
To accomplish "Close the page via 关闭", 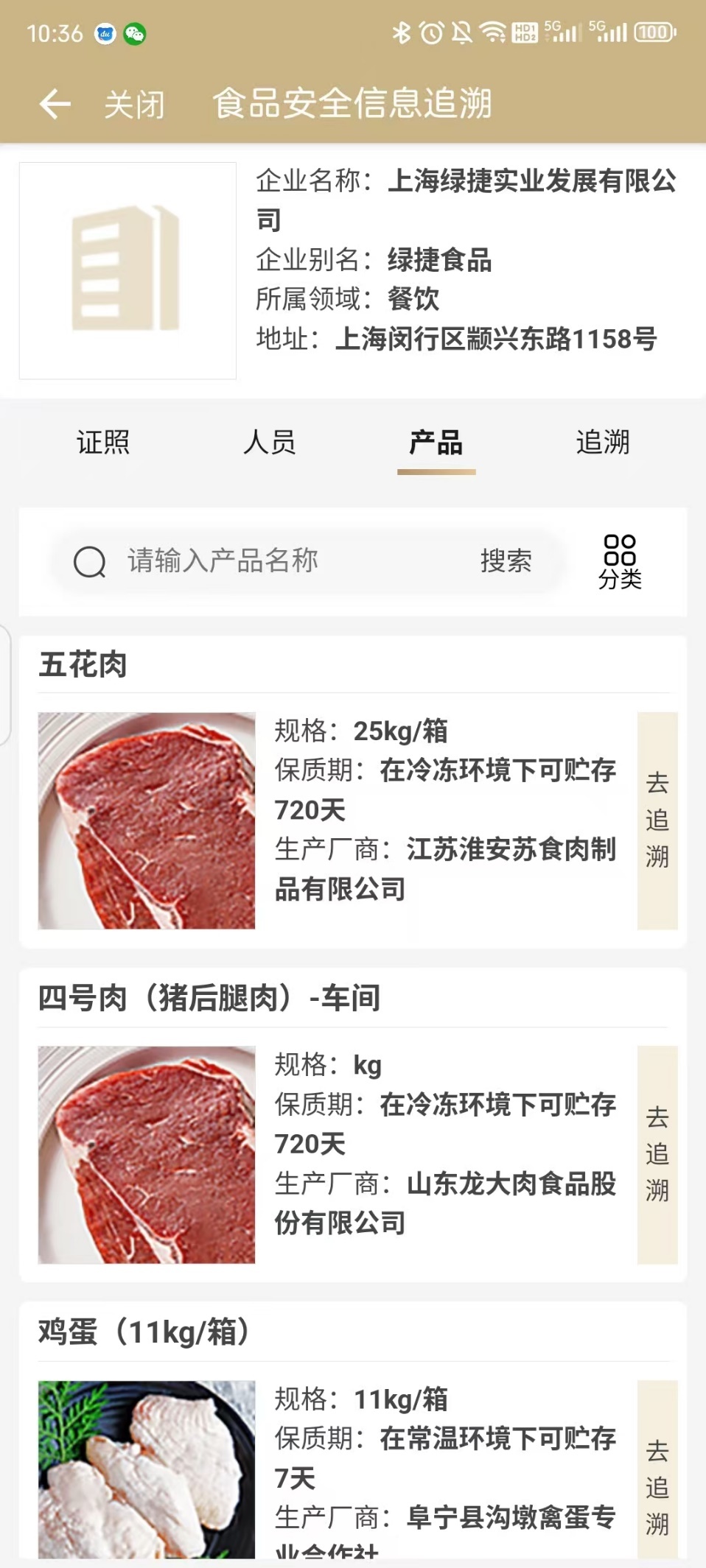I will coord(134,104).
